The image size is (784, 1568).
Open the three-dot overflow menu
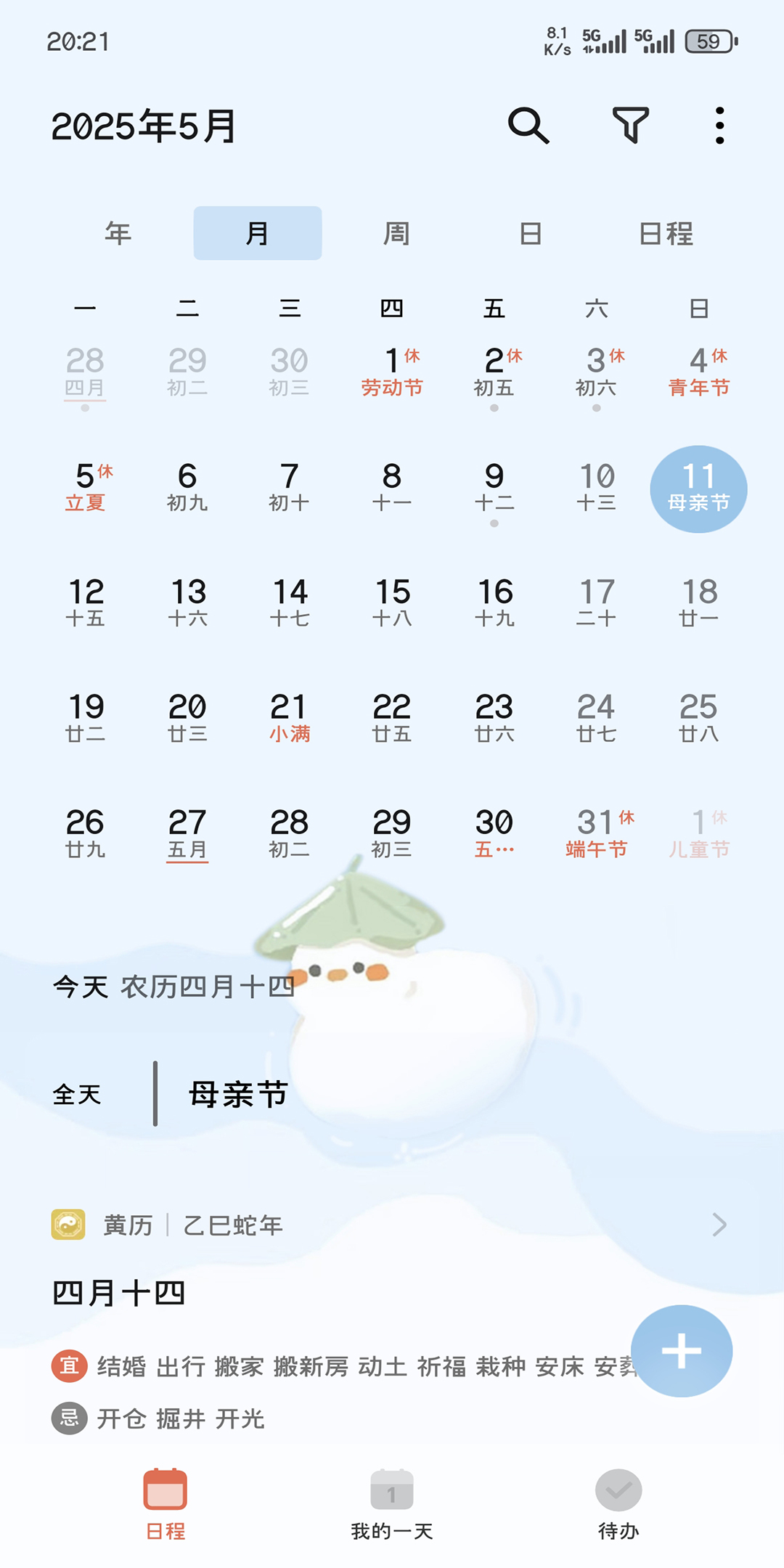pyautogui.click(x=719, y=126)
